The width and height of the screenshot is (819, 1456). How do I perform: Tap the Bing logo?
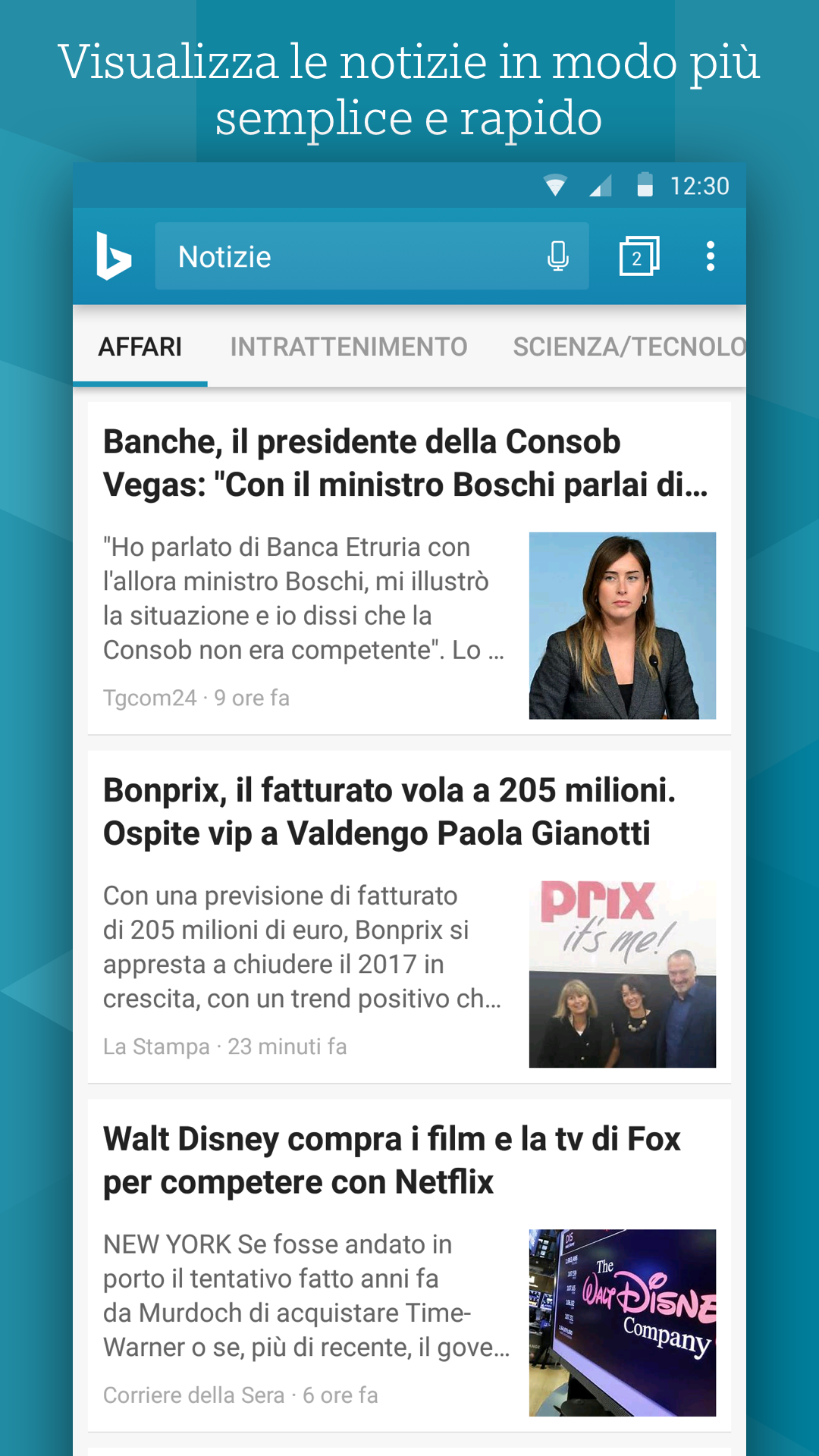[x=114, y=256]
